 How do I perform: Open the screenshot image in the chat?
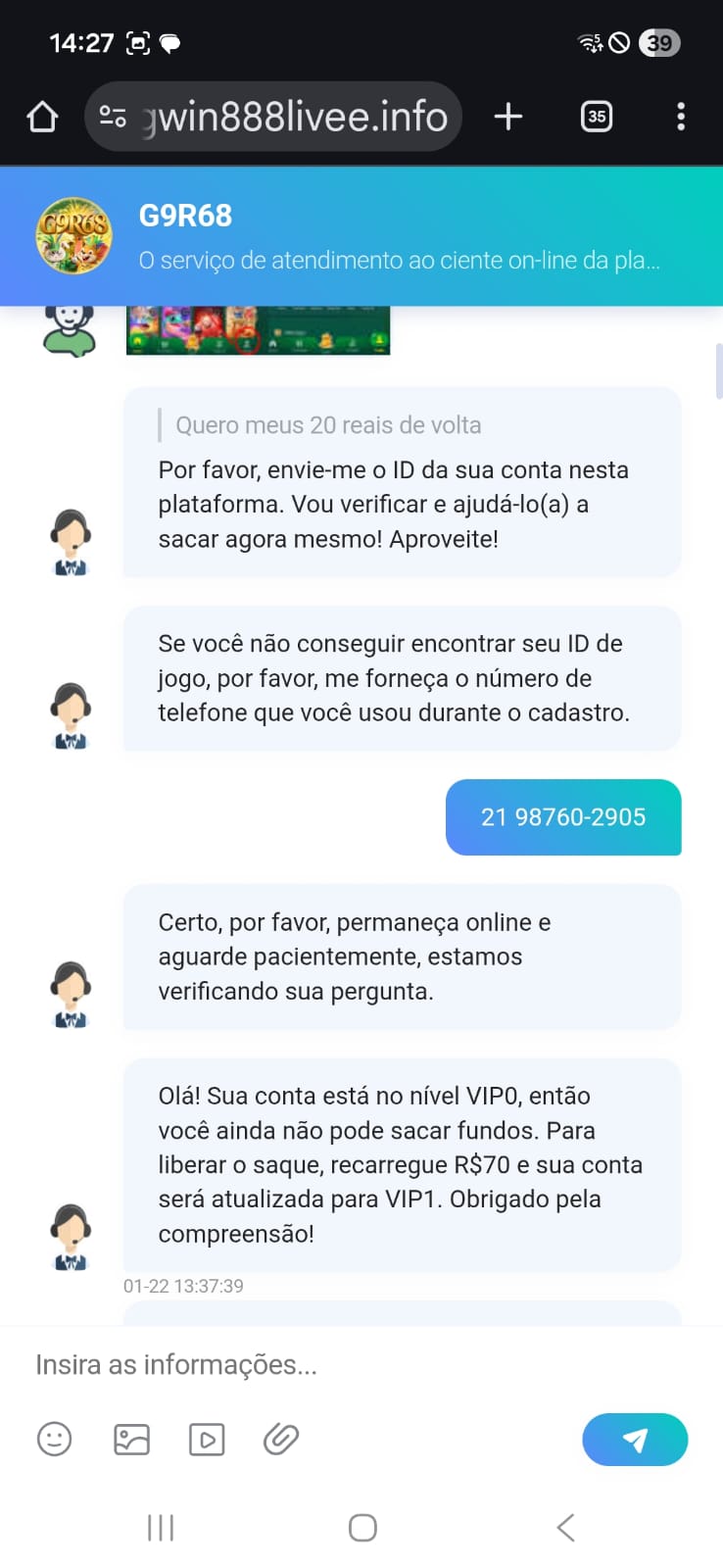tap(258, 330)
